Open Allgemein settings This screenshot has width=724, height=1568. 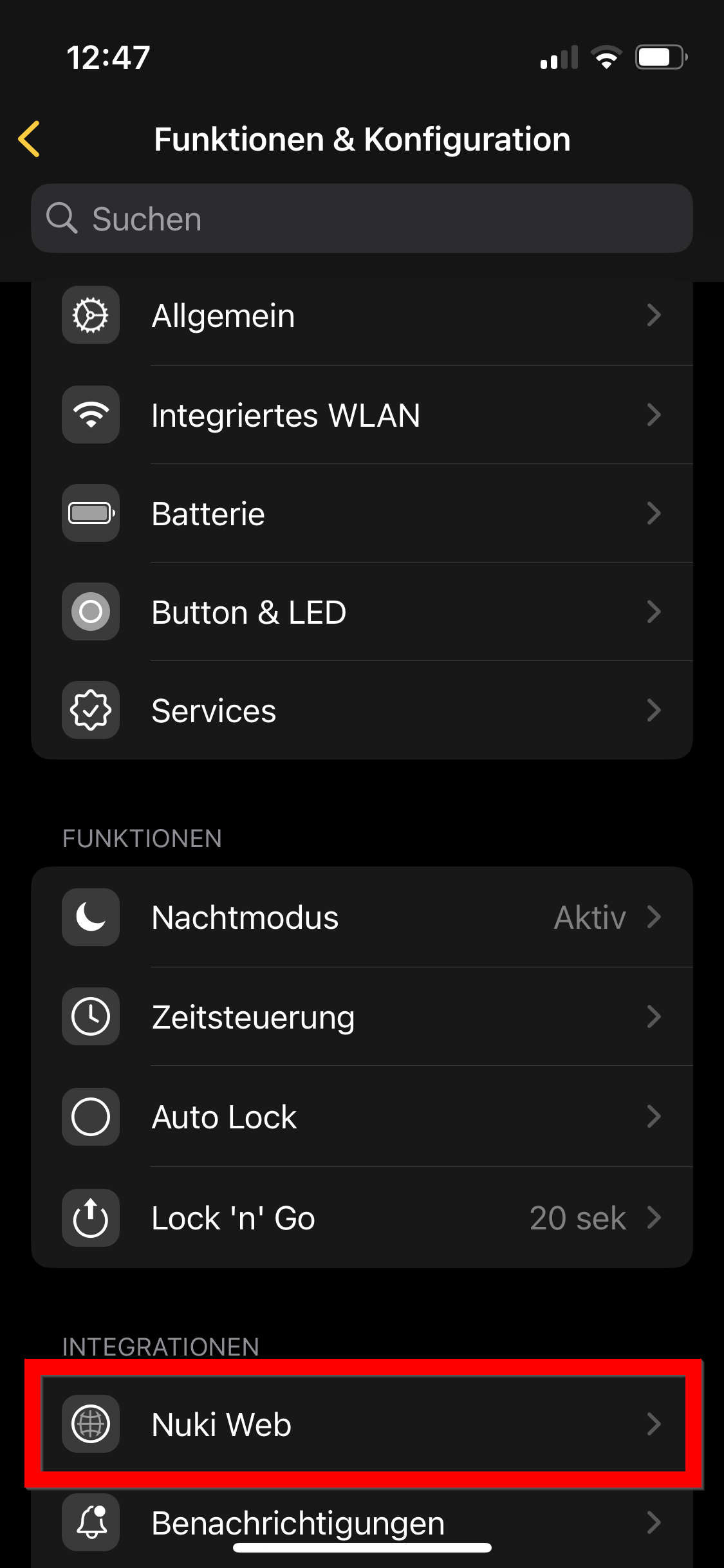point(362,315)
